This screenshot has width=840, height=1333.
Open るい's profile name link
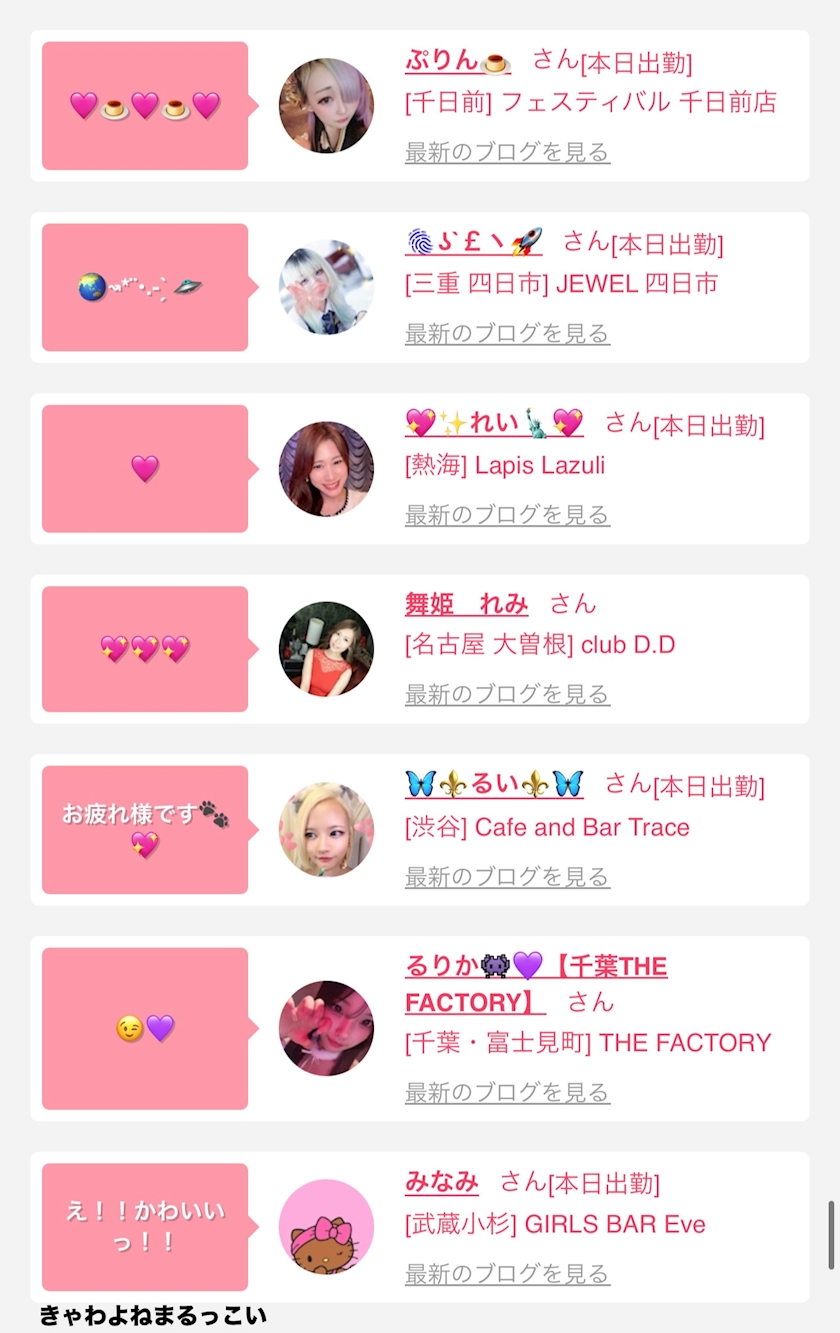(494, 785)
